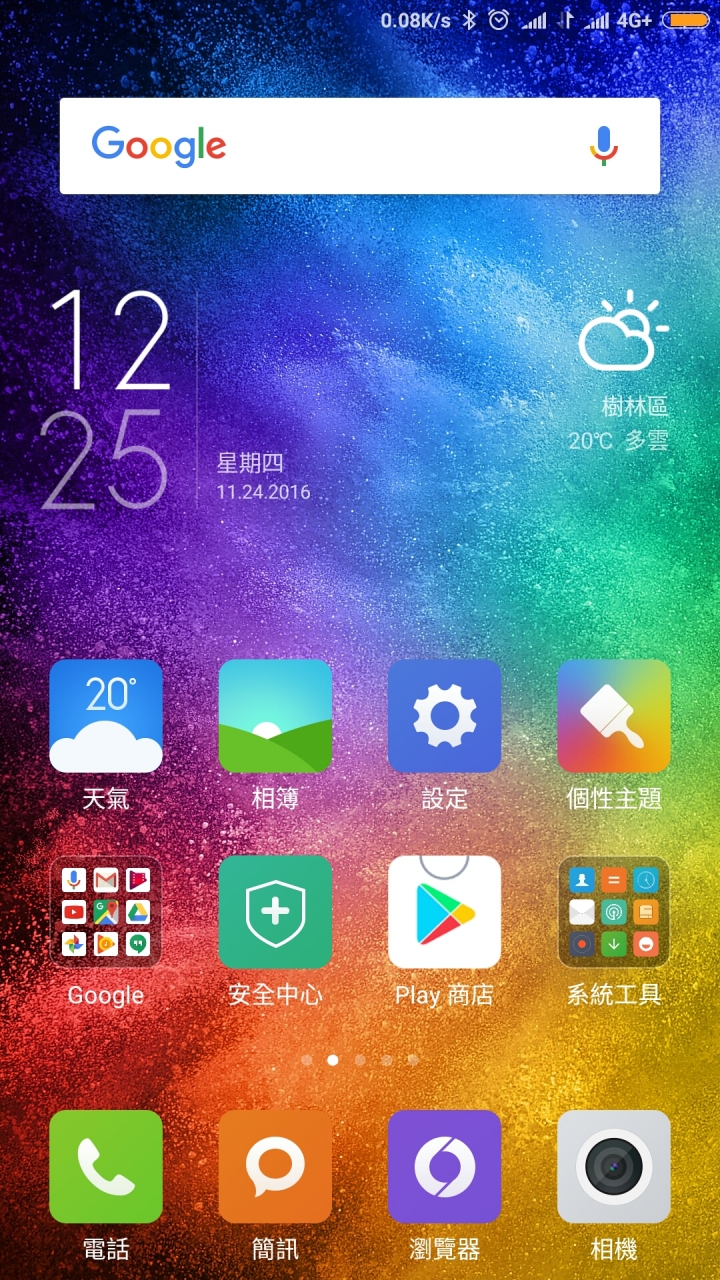Expand the 系統工具 folder
The image size is (720, 1280).
(x=613, y=912)
